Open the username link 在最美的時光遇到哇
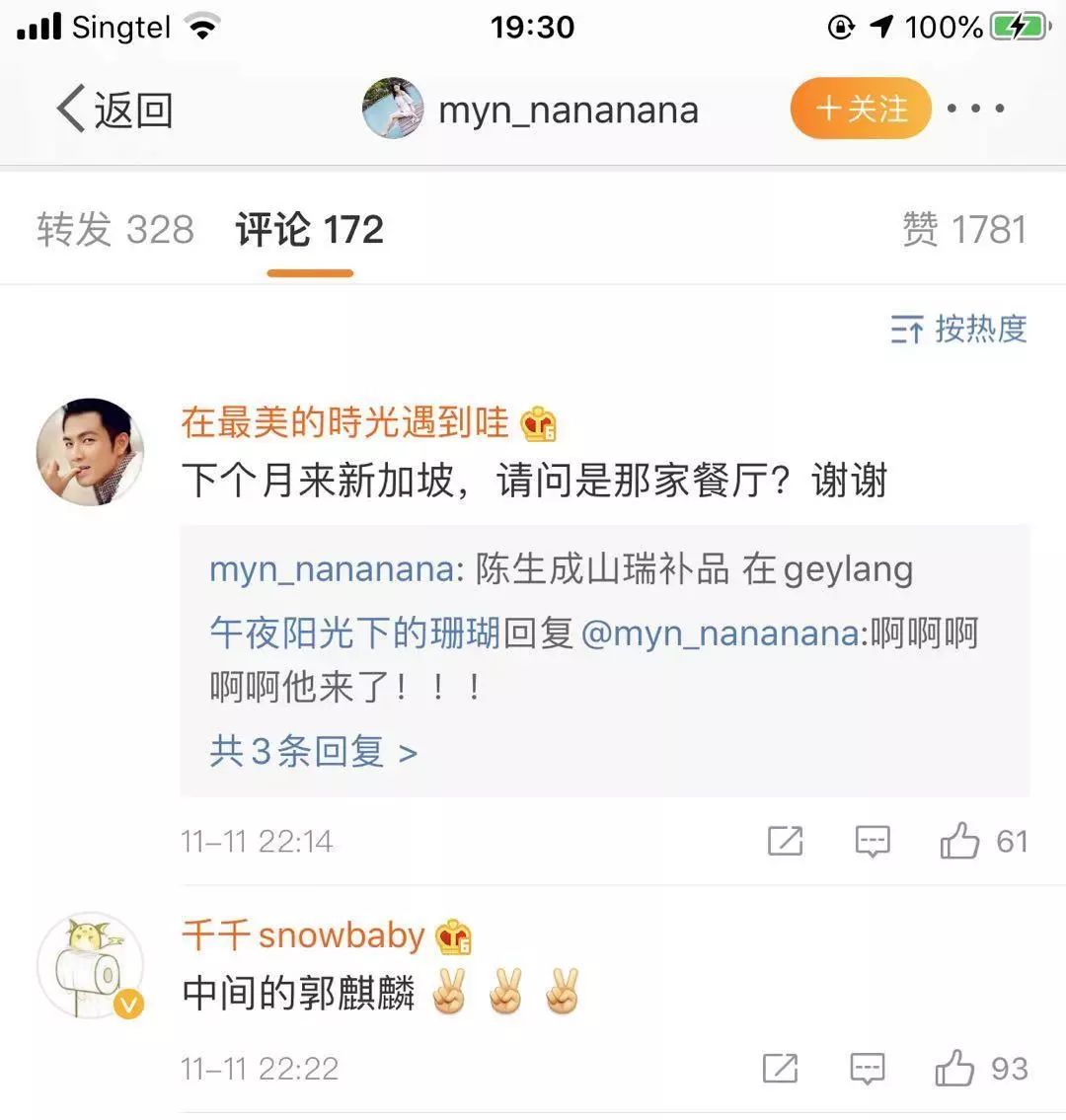This screenshot has height=1120, width=1066. [x=344, y=422]
